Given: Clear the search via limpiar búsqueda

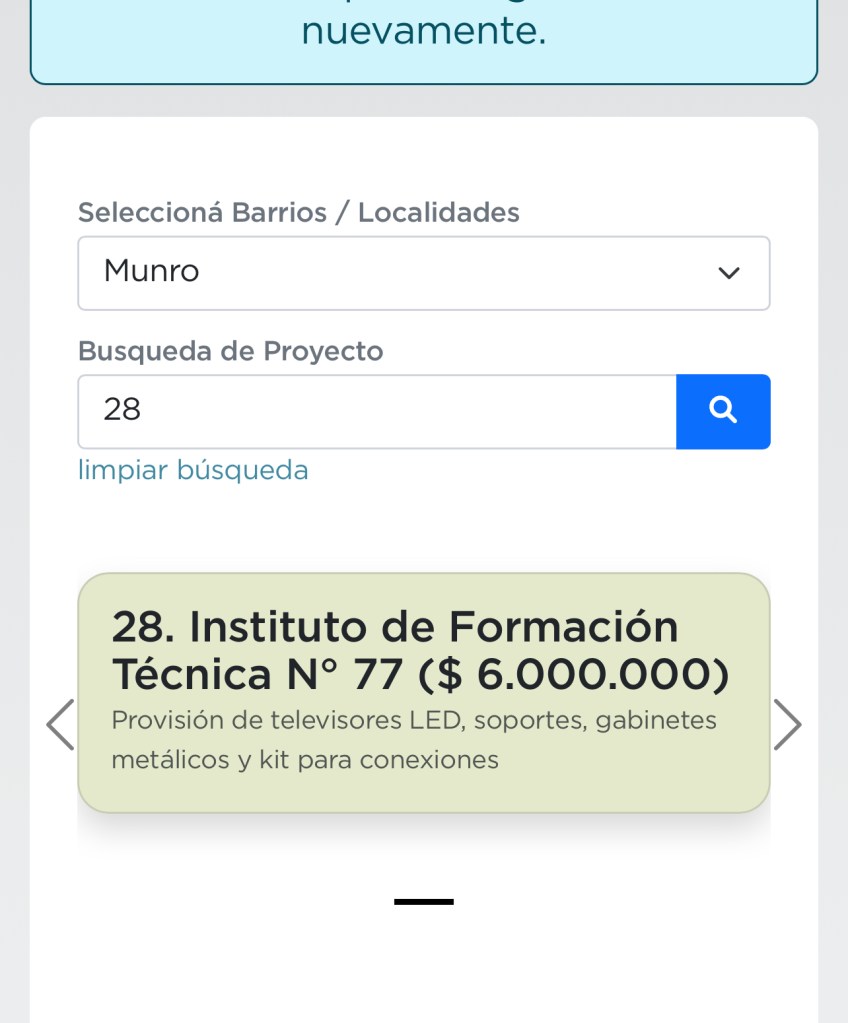Looking at the screenshot, I should click(193, 470).
